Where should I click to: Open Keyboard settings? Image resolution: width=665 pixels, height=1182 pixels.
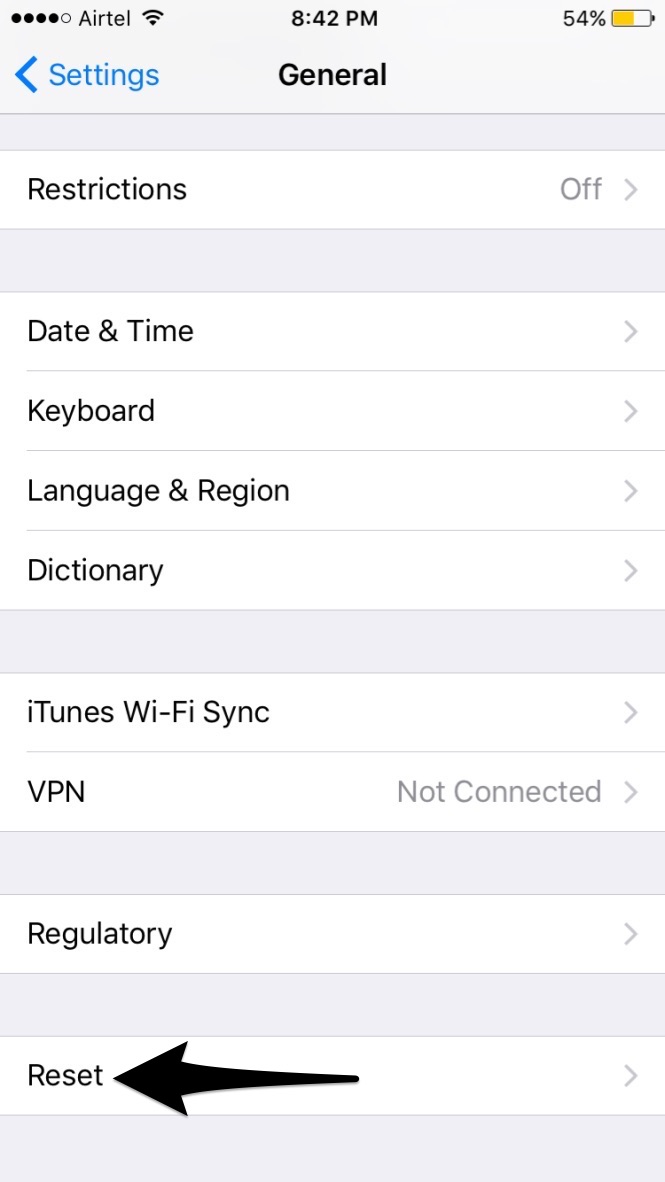click(332, 411)
